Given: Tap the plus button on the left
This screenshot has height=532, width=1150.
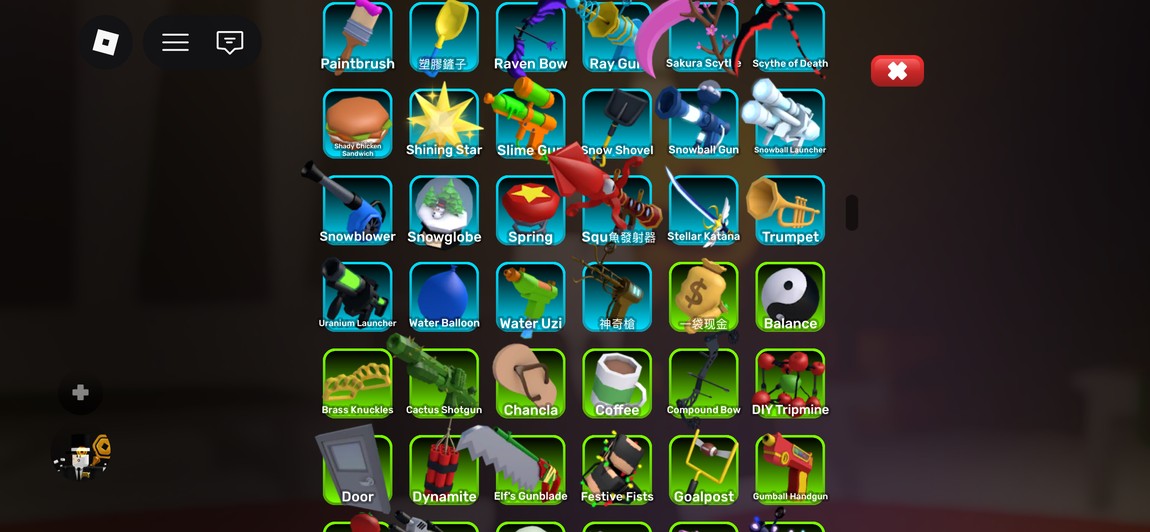Looking at the screenshot, I should click(x=81, y=393).
